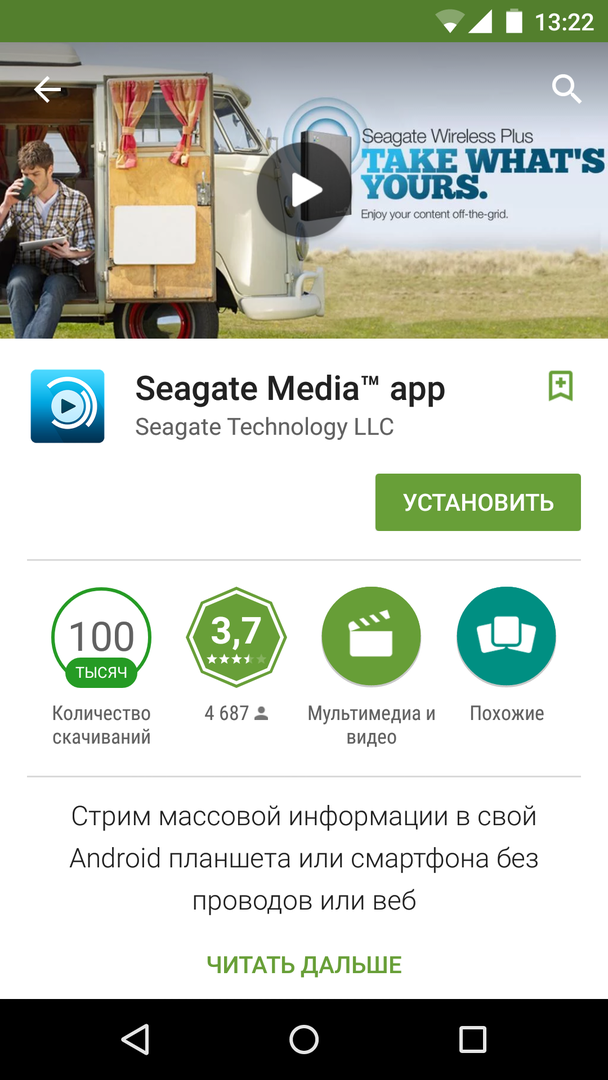Screen dimensions: 608x1080
Task: Open the recent apps overview
Action: tap(472, 1039)
